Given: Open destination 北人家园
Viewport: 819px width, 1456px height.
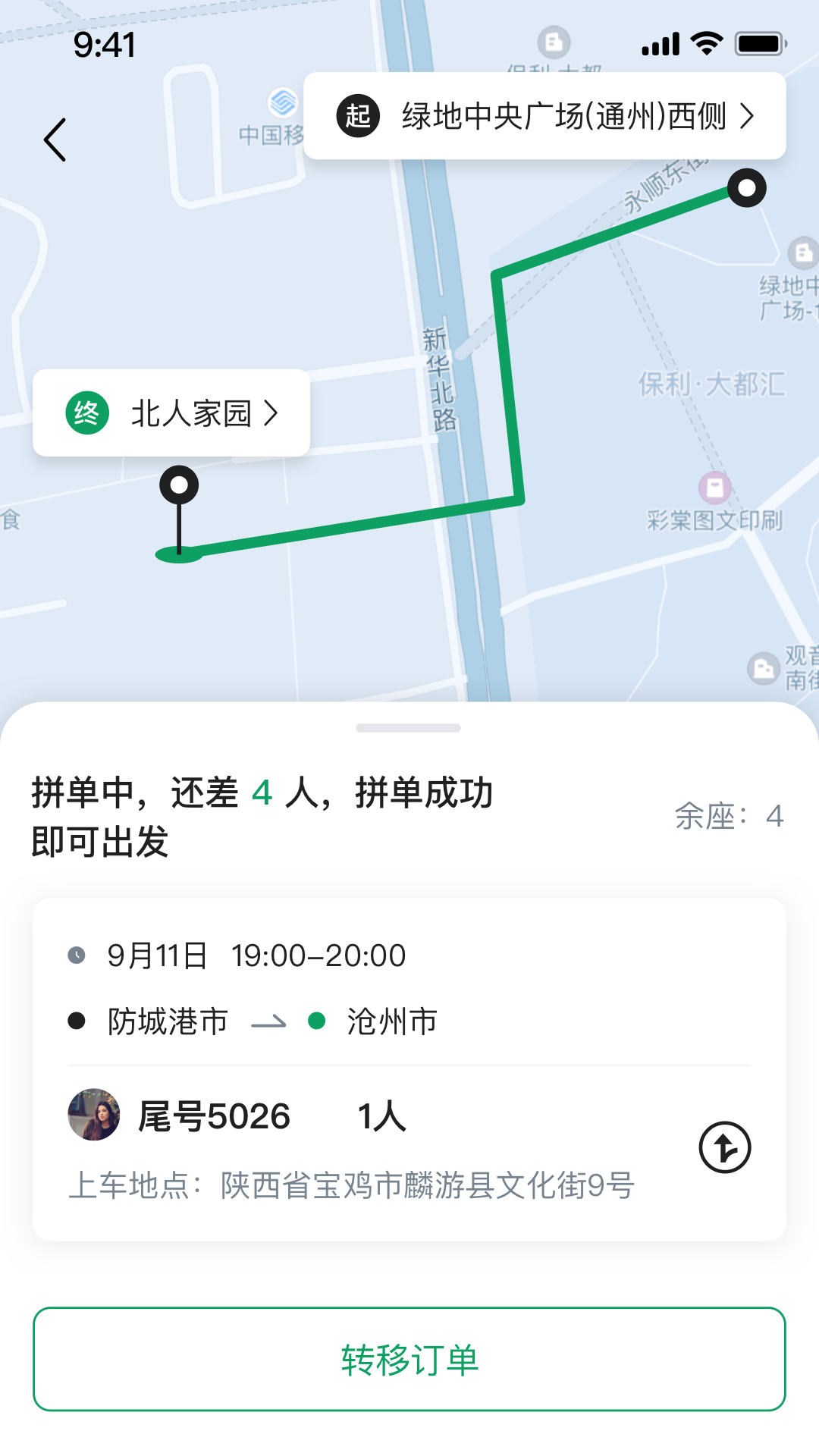Looking at the screenshot, I should [171, 413].
